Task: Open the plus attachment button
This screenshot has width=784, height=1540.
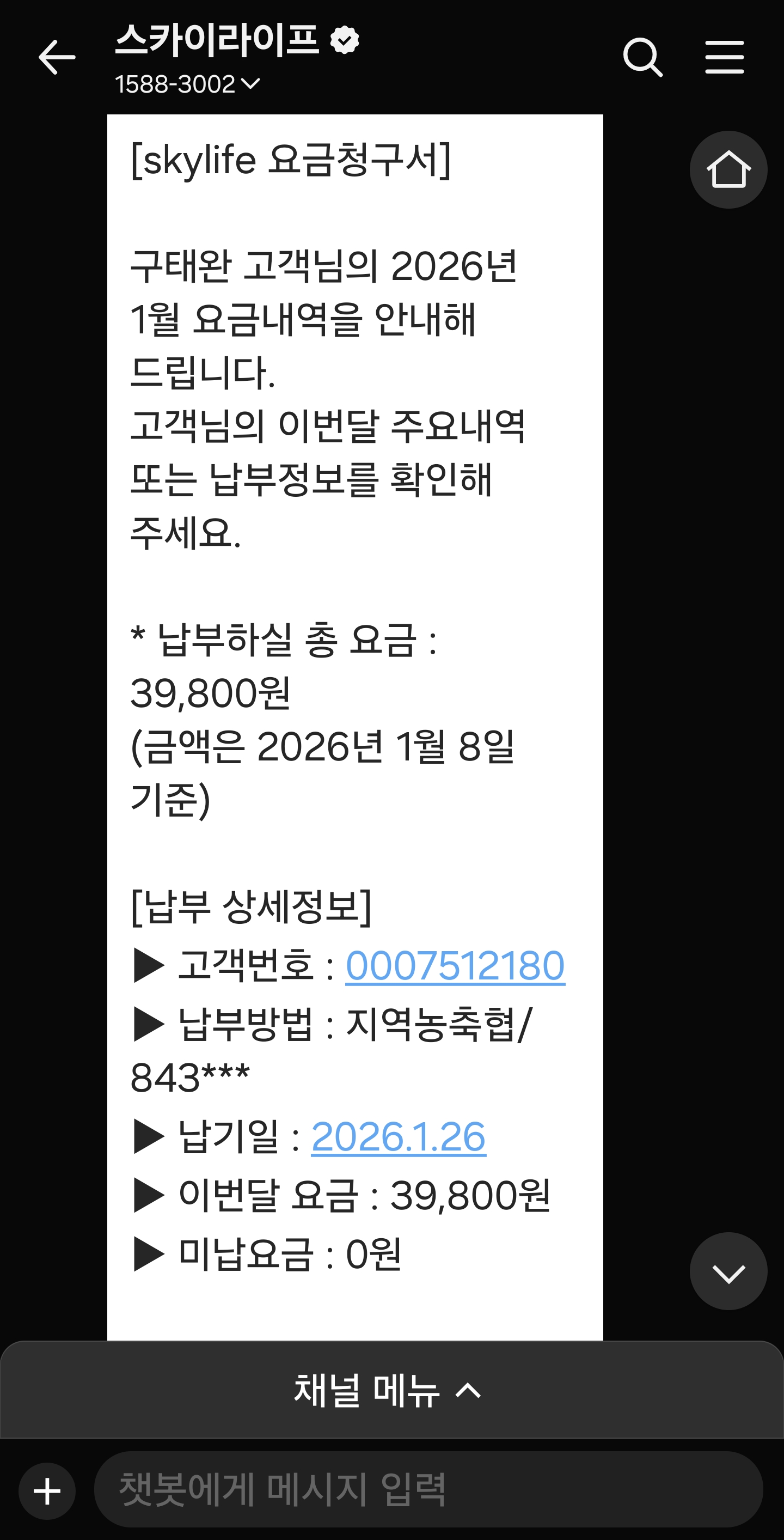Action: pyautogui.click(x=47, y=1491)
